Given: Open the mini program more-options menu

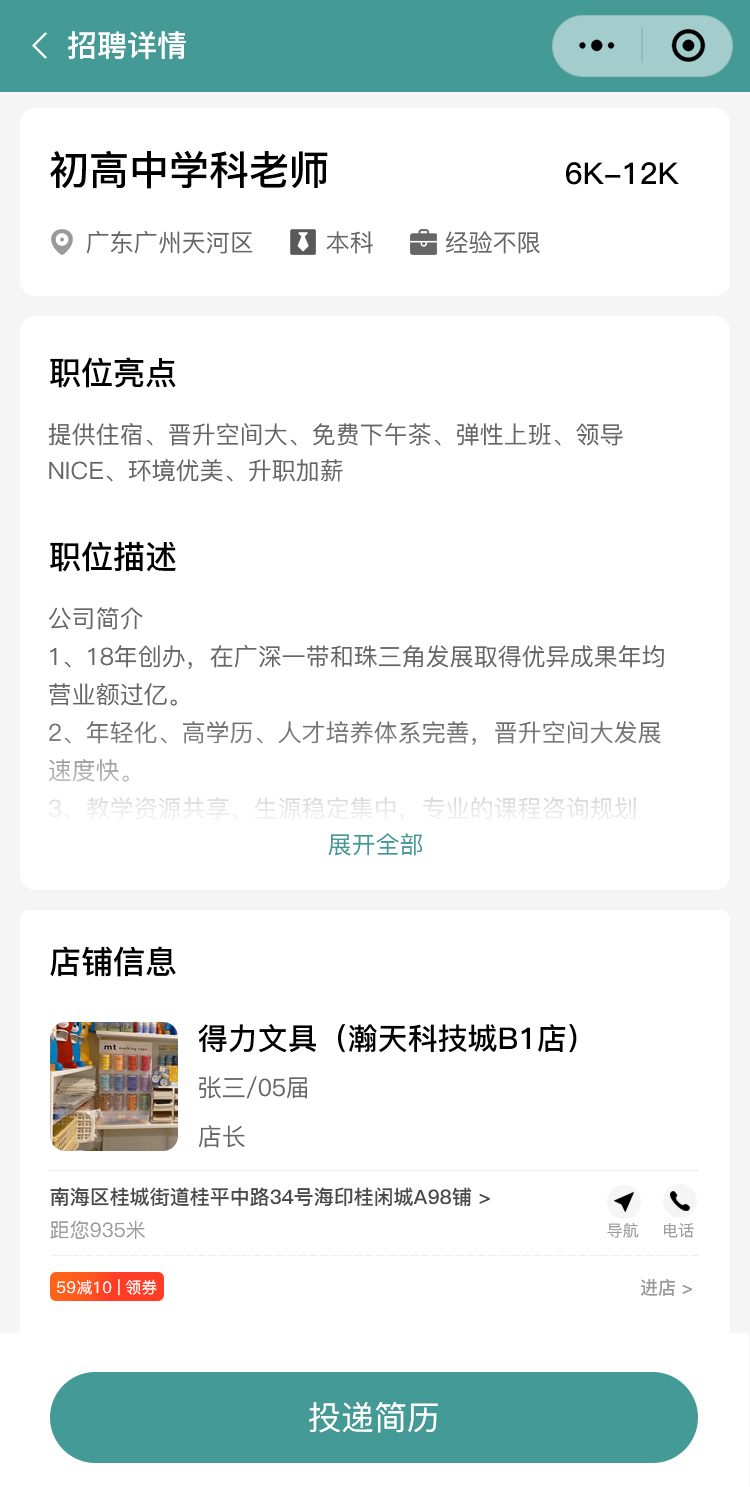Looking at the screenshot, I should pyautogui.click(x=597, y=46).
